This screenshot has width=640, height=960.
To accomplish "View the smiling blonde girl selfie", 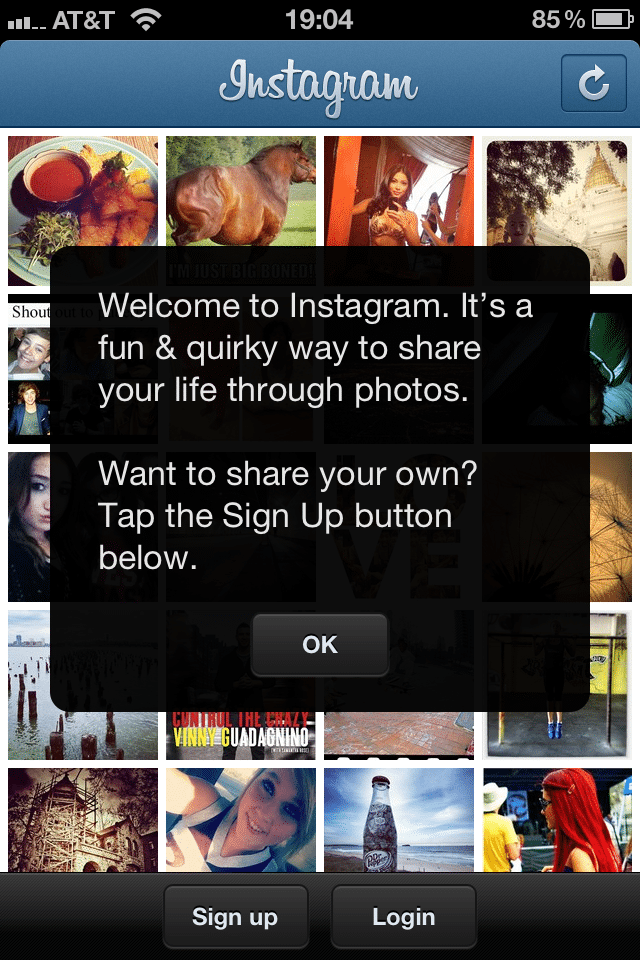I will [240, 820].
